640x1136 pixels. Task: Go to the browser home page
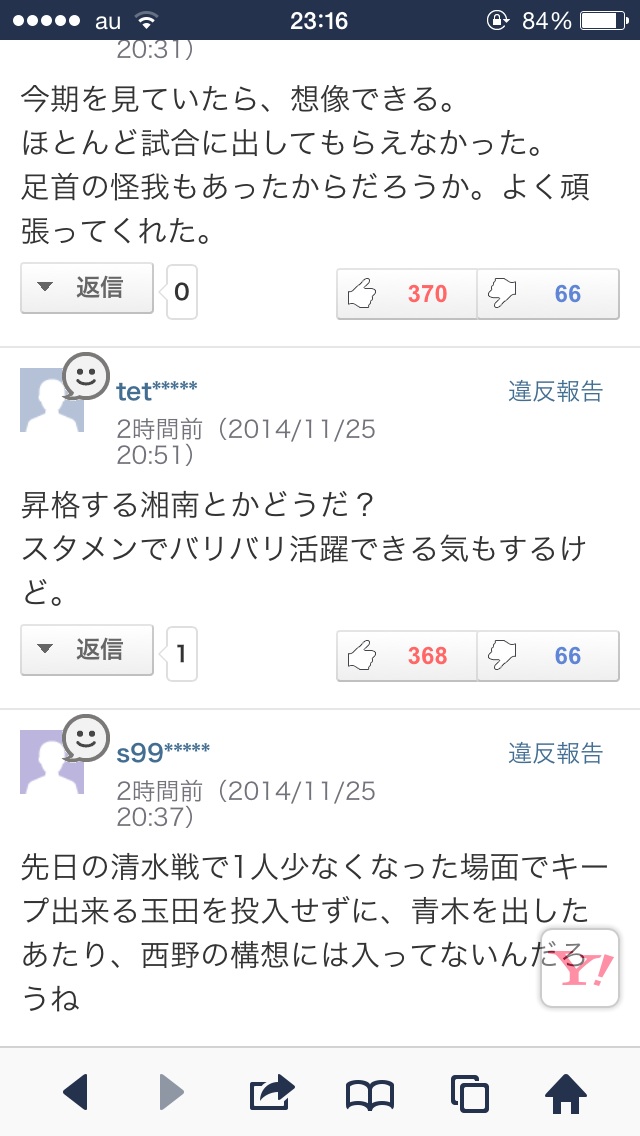coord(565,1092)
